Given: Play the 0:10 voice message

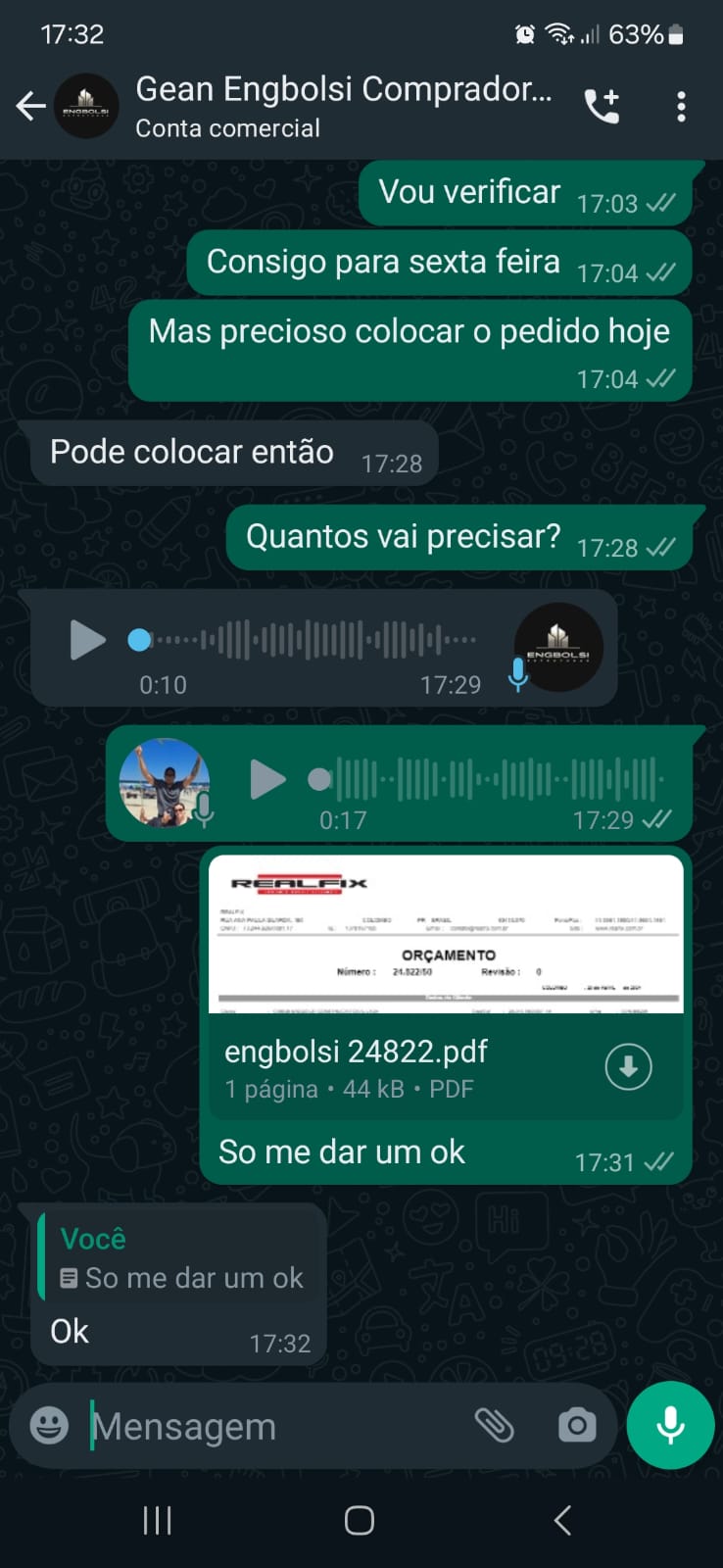Looking at the screenshot, I should [86, 640].
